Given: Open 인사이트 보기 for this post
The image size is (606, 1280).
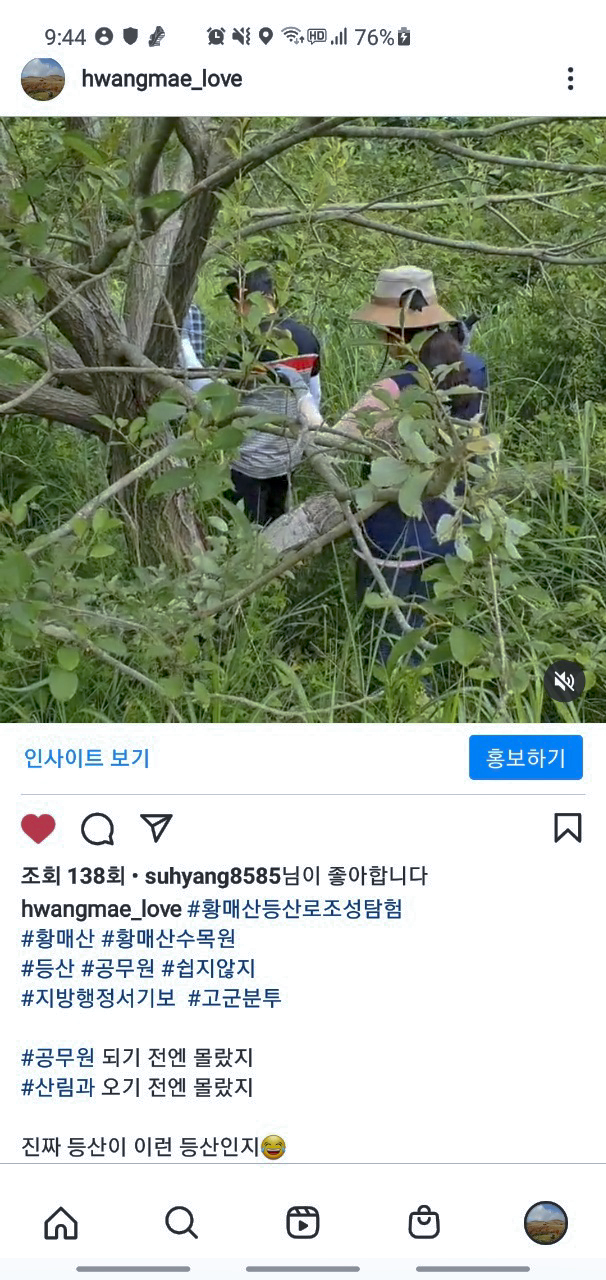Looking at the screenshot, I should click(x=87, y=758).
